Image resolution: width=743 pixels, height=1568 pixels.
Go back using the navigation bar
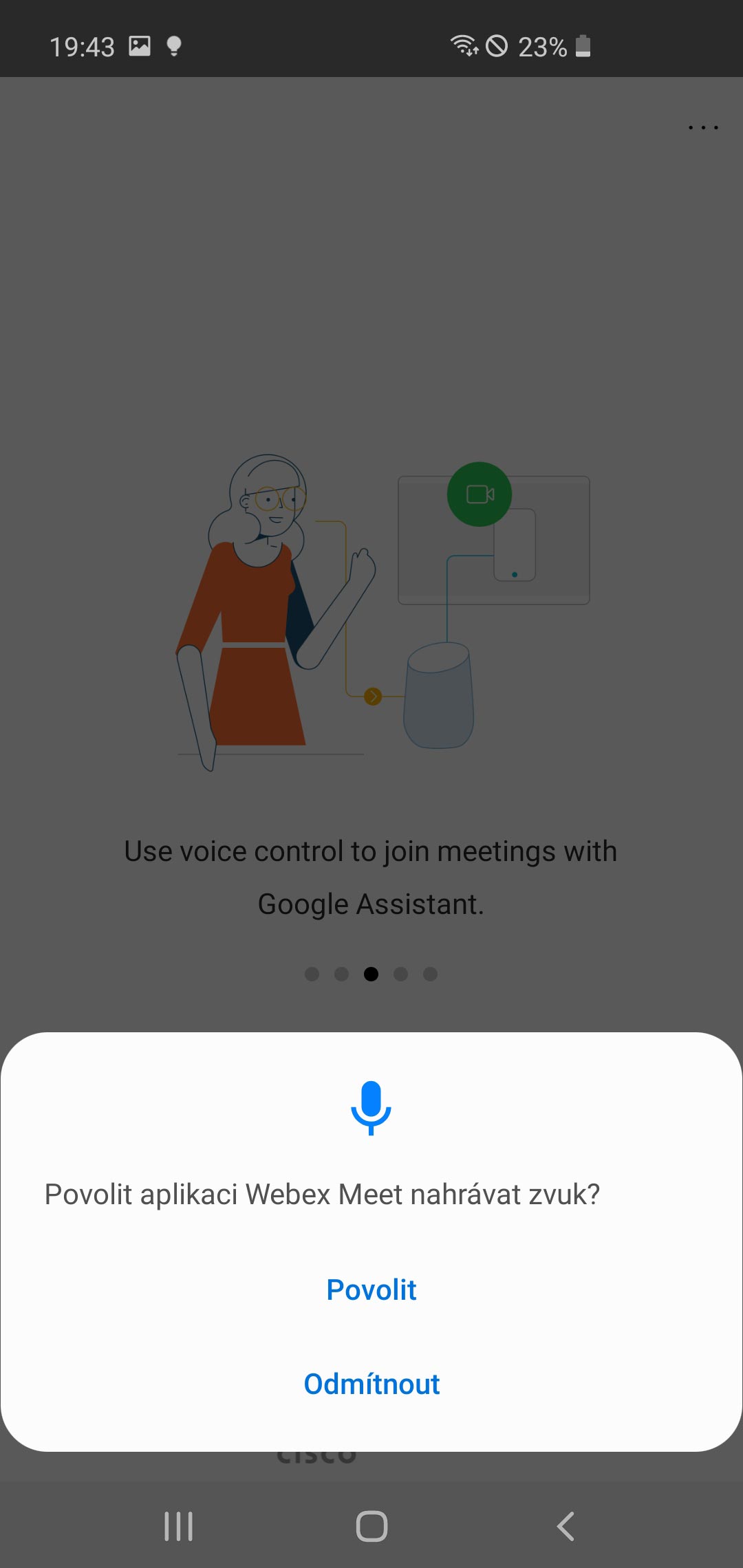[x=566, y=1526]
